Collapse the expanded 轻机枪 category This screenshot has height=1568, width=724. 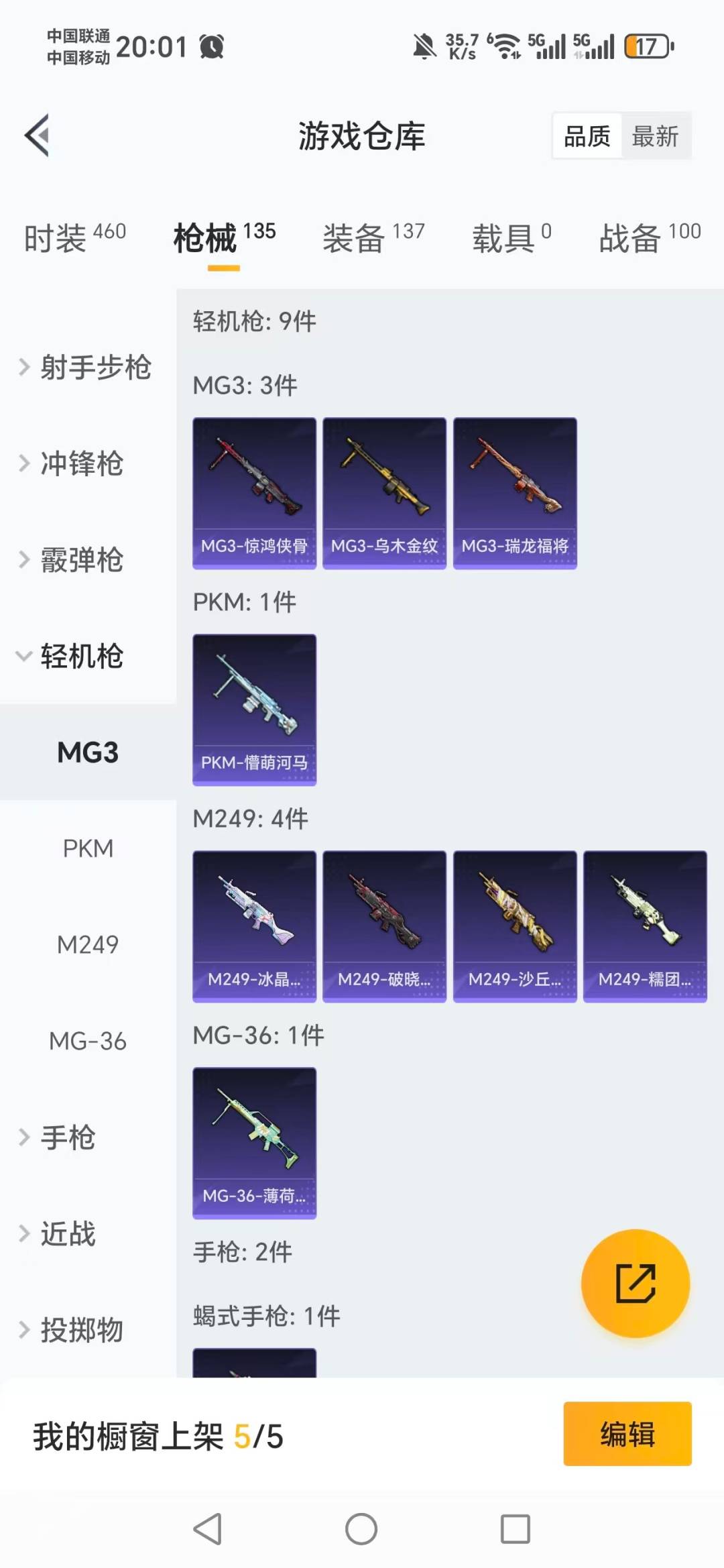tap(80, 657)
